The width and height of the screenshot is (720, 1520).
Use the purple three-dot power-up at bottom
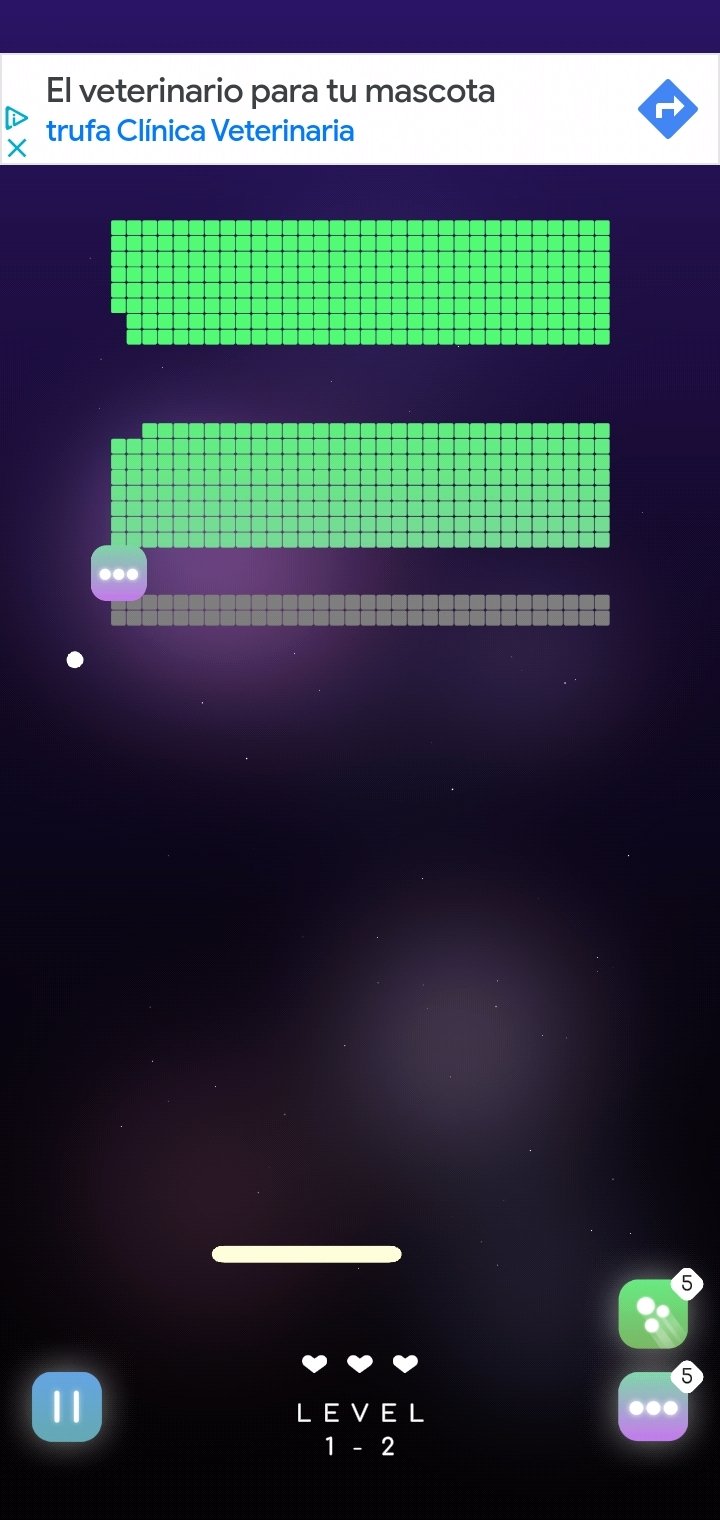click(x=653, y=1406)
